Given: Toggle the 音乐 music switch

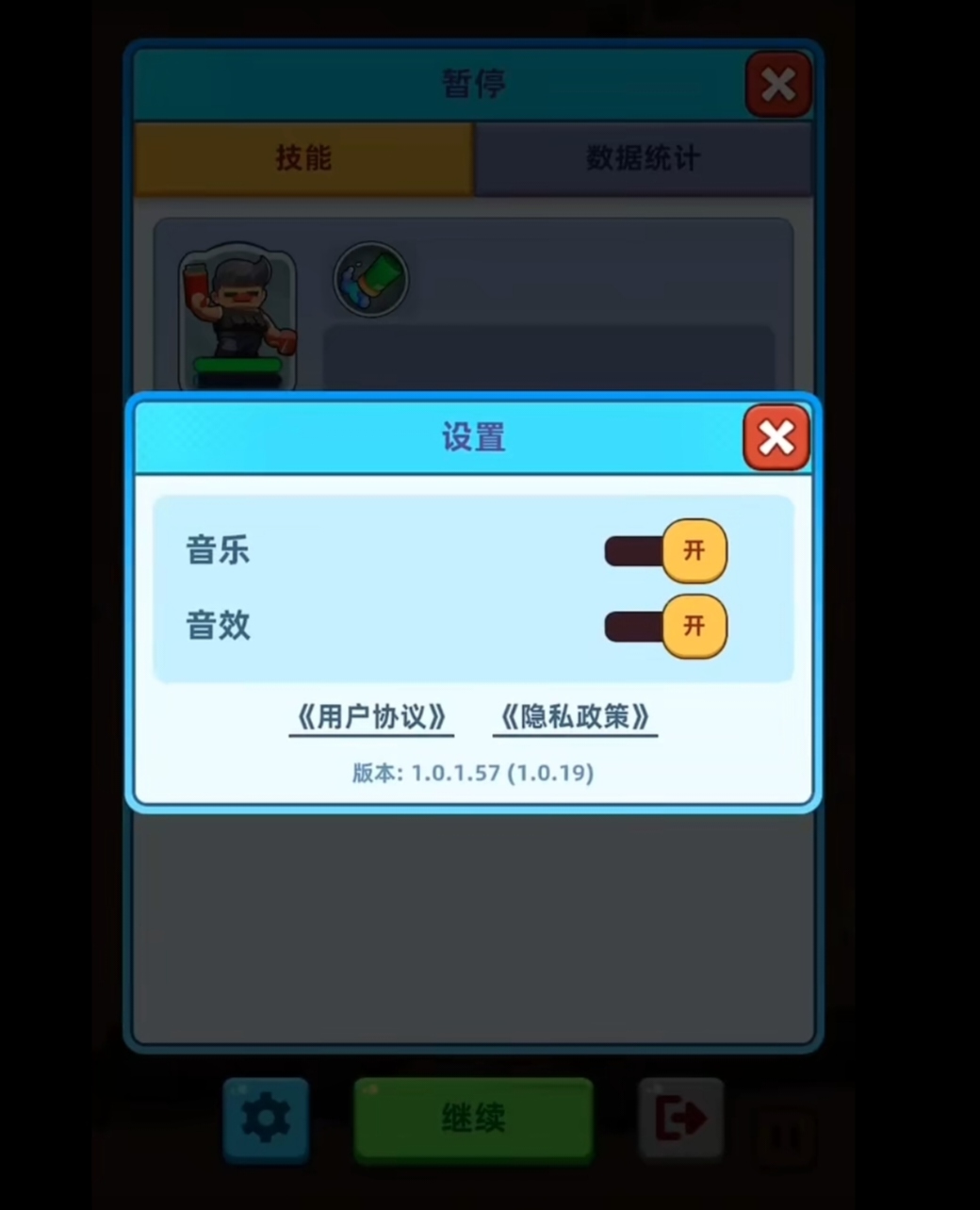Looking at the screenshot, I should [x=666, y=550].
